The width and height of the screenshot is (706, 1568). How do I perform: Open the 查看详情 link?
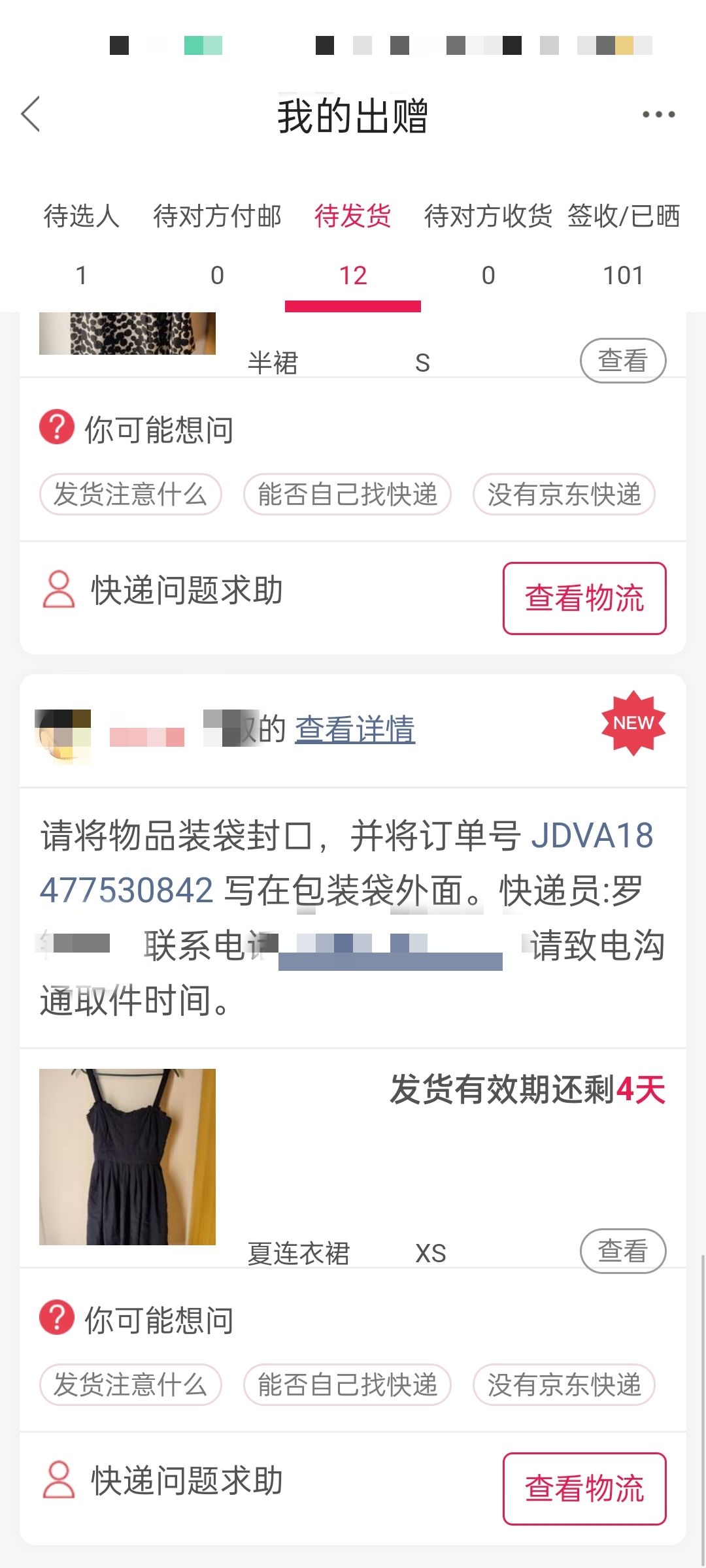click(x=355, y=729)
